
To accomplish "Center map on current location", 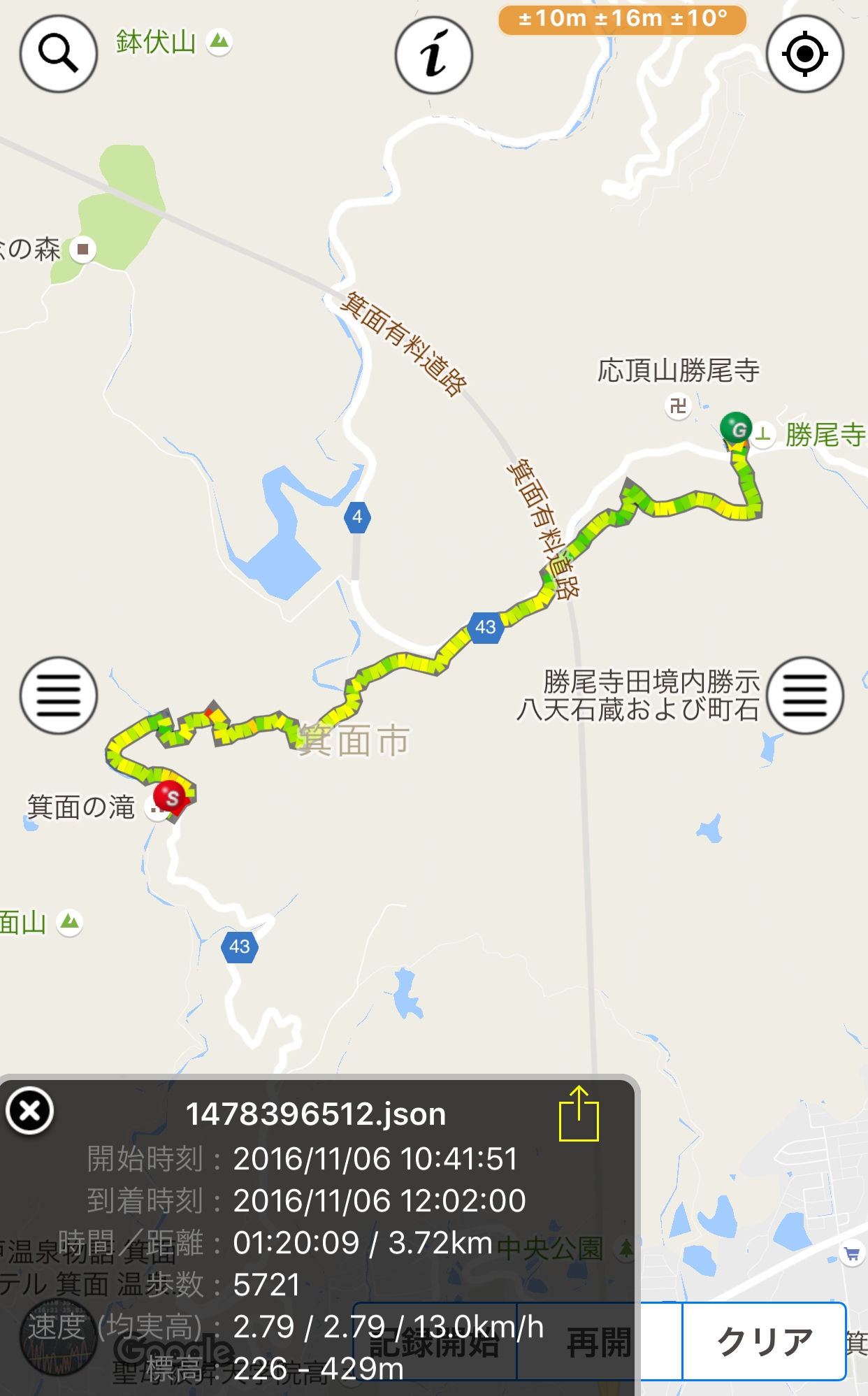I will point(805,54).
